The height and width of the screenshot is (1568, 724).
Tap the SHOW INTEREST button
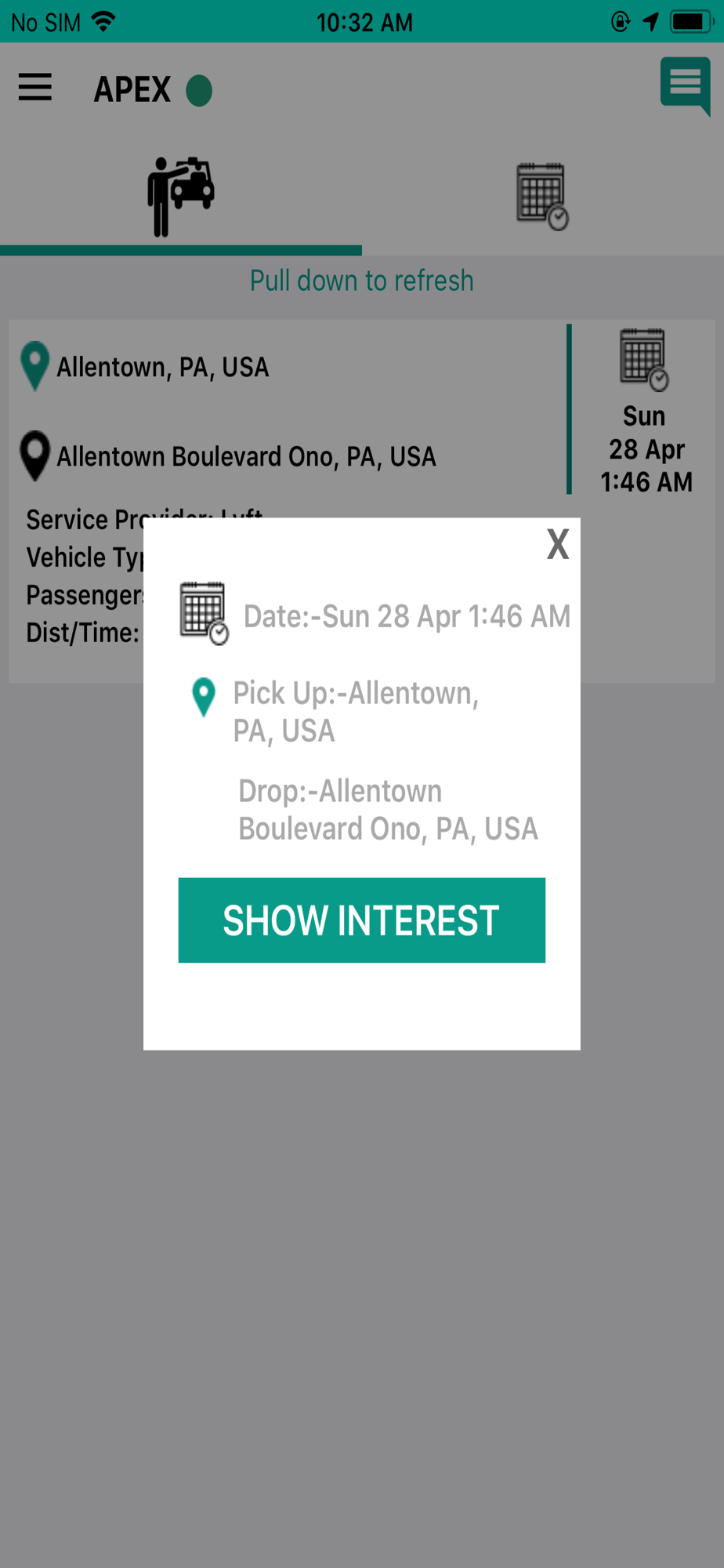(x=361, y=920)
